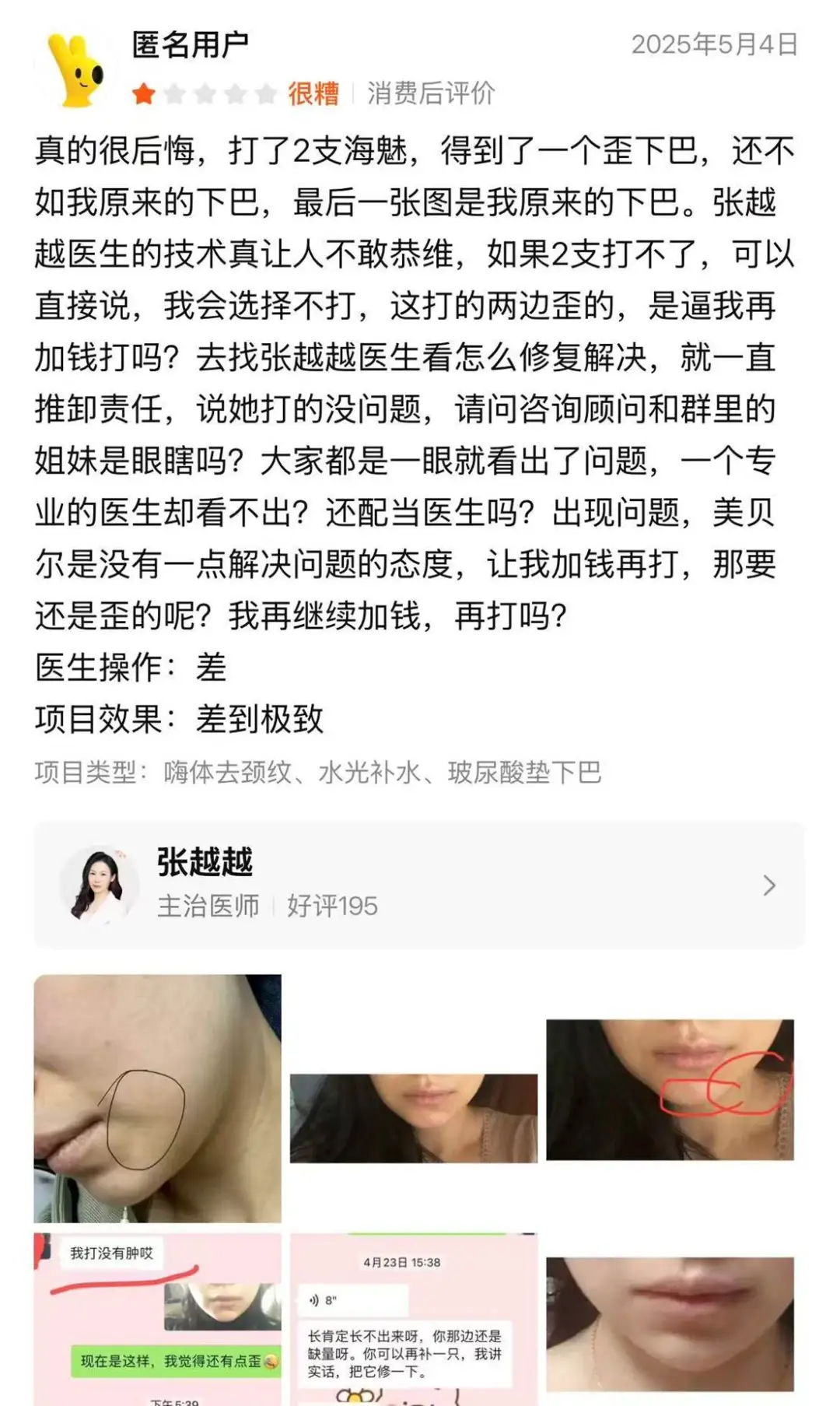Open chat screenshot dated 4月23日 15:38
Image resolution: width=840 pixels, height=1406 pixels.
point(413,1318)
